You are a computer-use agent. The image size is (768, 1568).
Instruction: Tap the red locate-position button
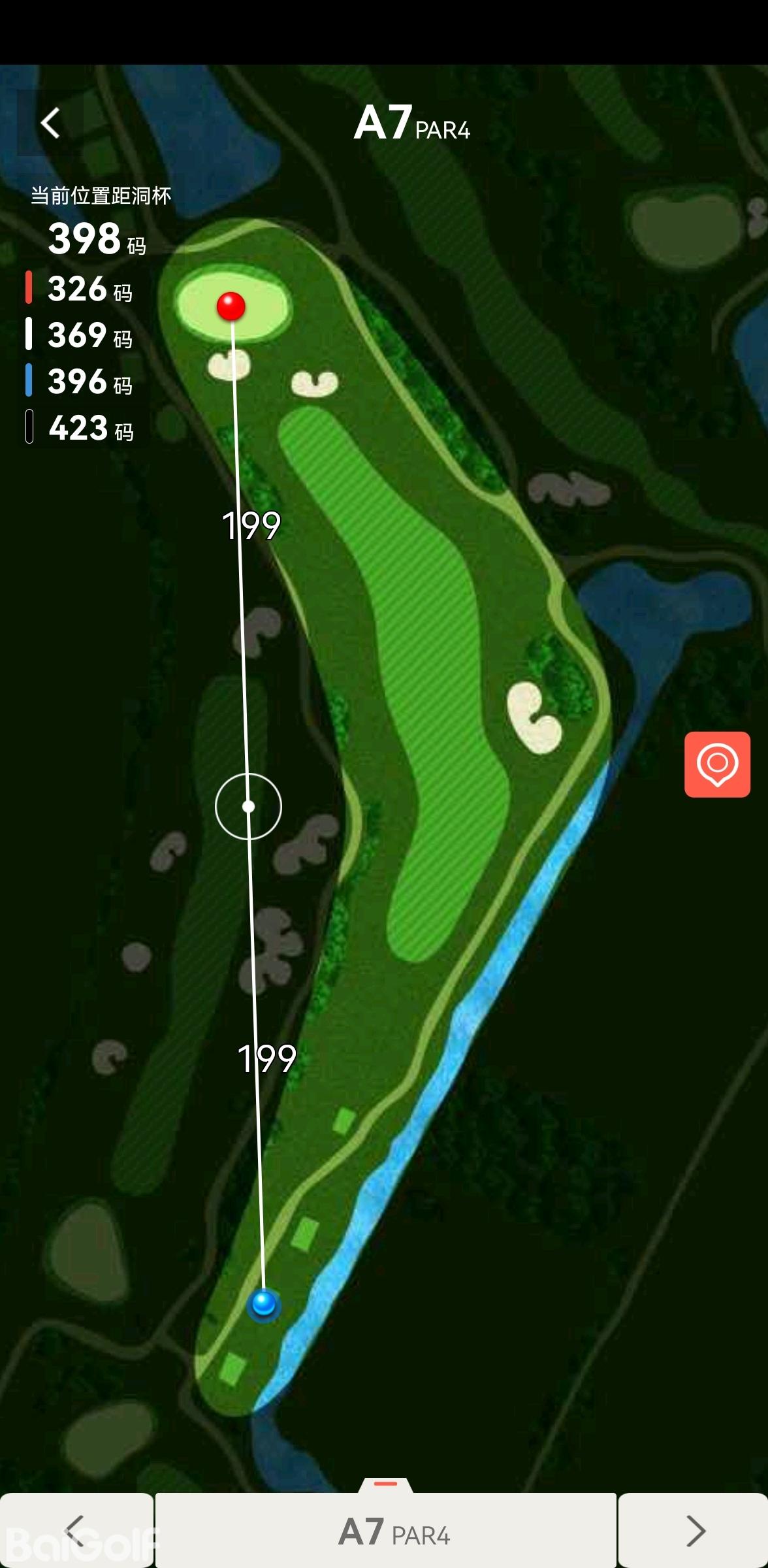[x=717, y=764]
